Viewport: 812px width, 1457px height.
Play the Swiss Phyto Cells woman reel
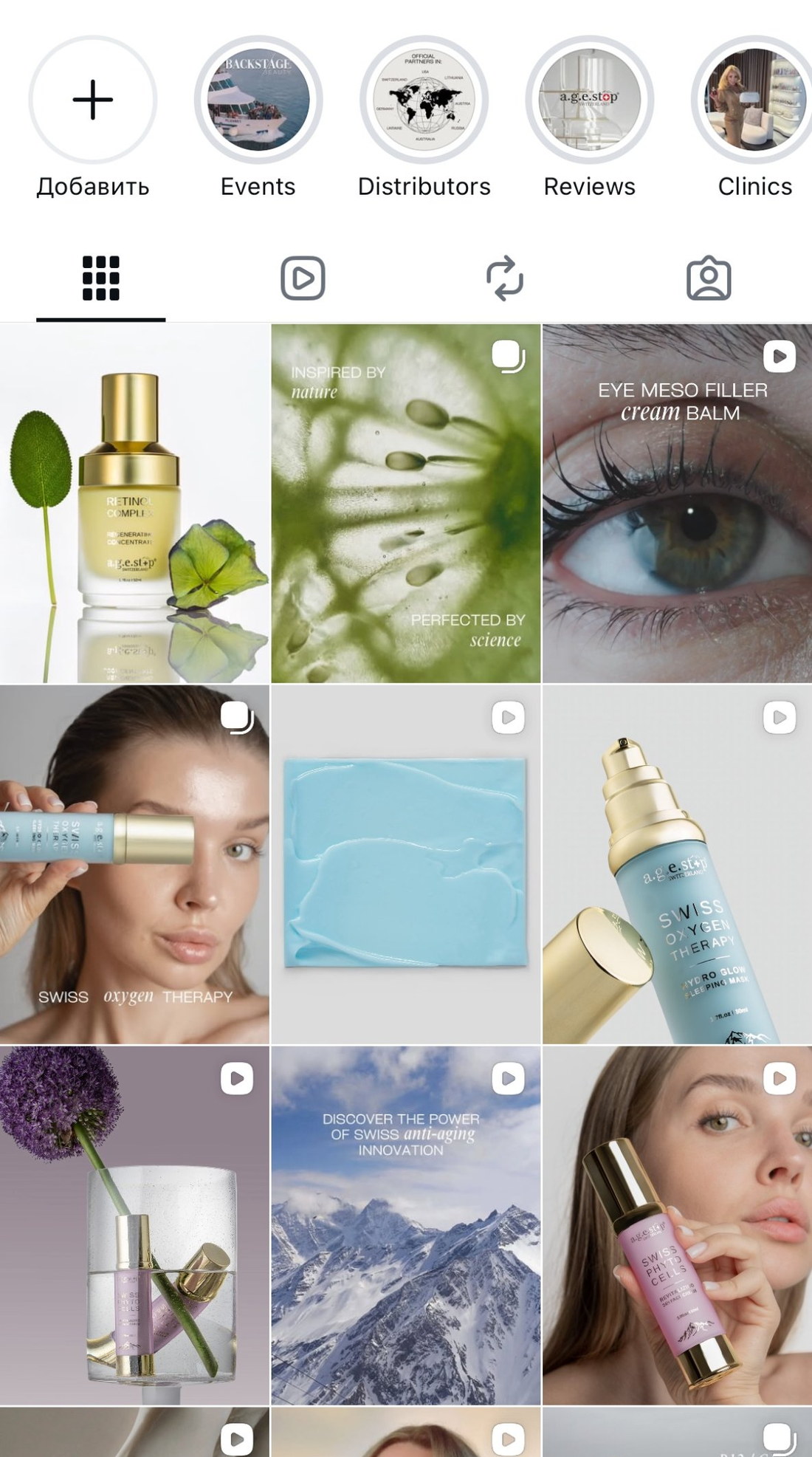tap(678, 1226)
